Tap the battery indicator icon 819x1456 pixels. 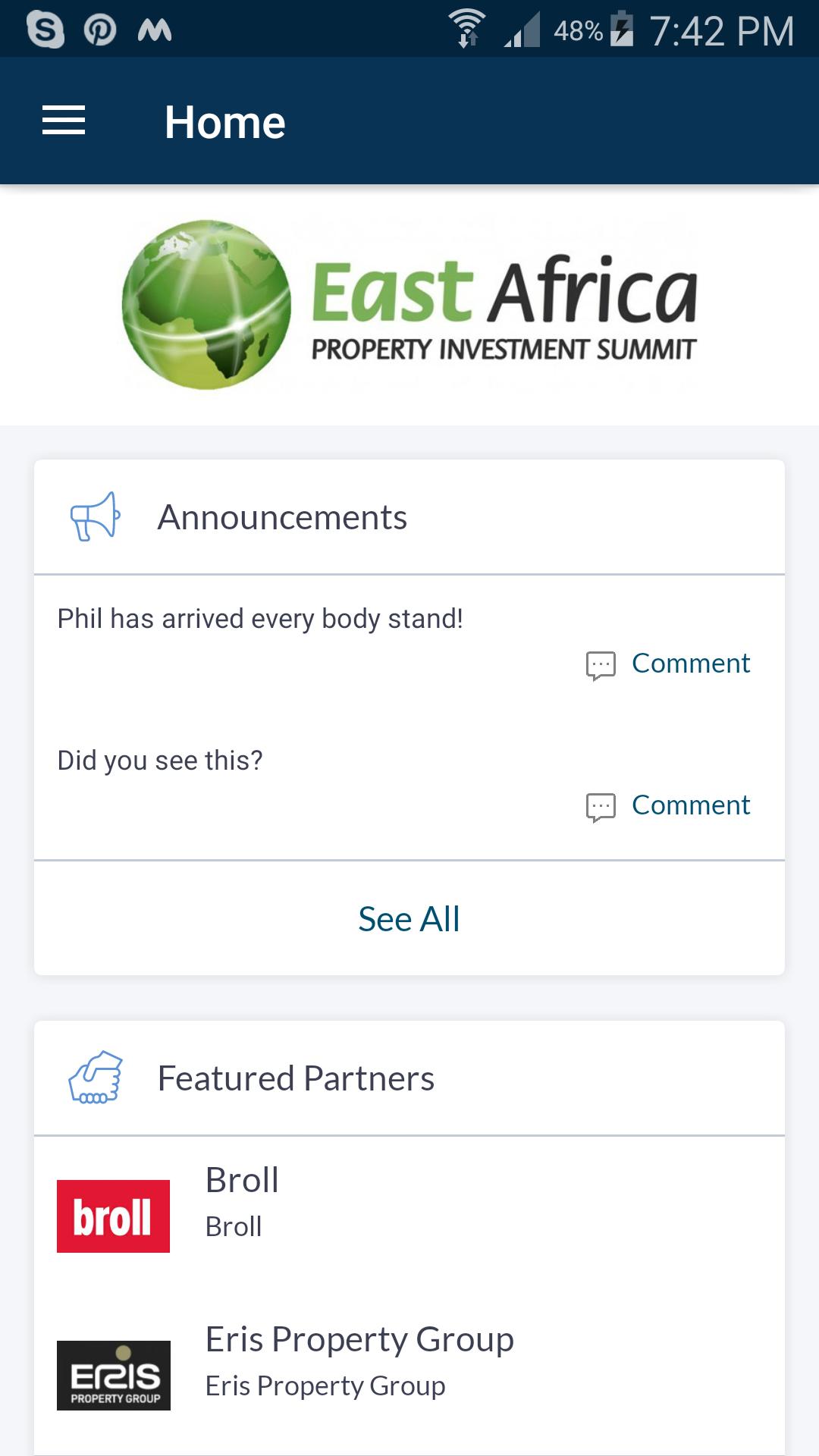(622, 30)
